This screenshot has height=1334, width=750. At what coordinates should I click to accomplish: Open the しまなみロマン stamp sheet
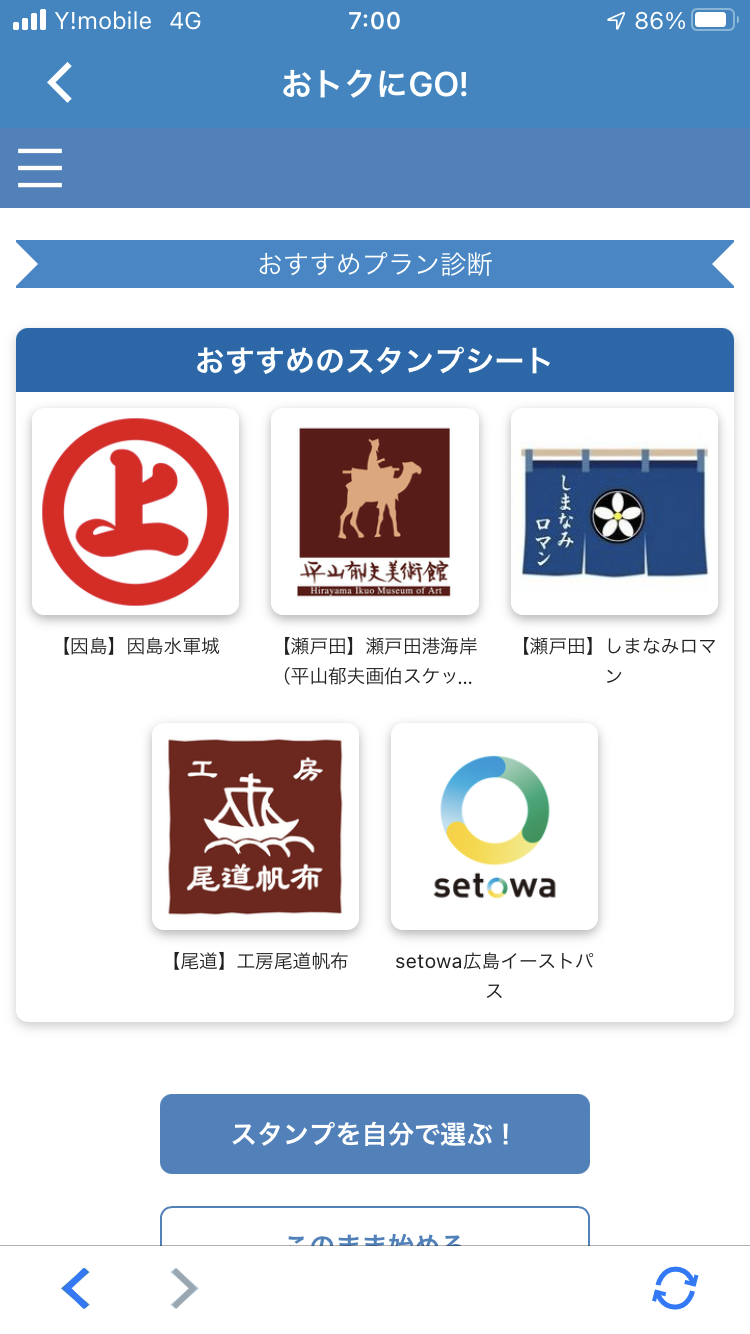point(614,511)
